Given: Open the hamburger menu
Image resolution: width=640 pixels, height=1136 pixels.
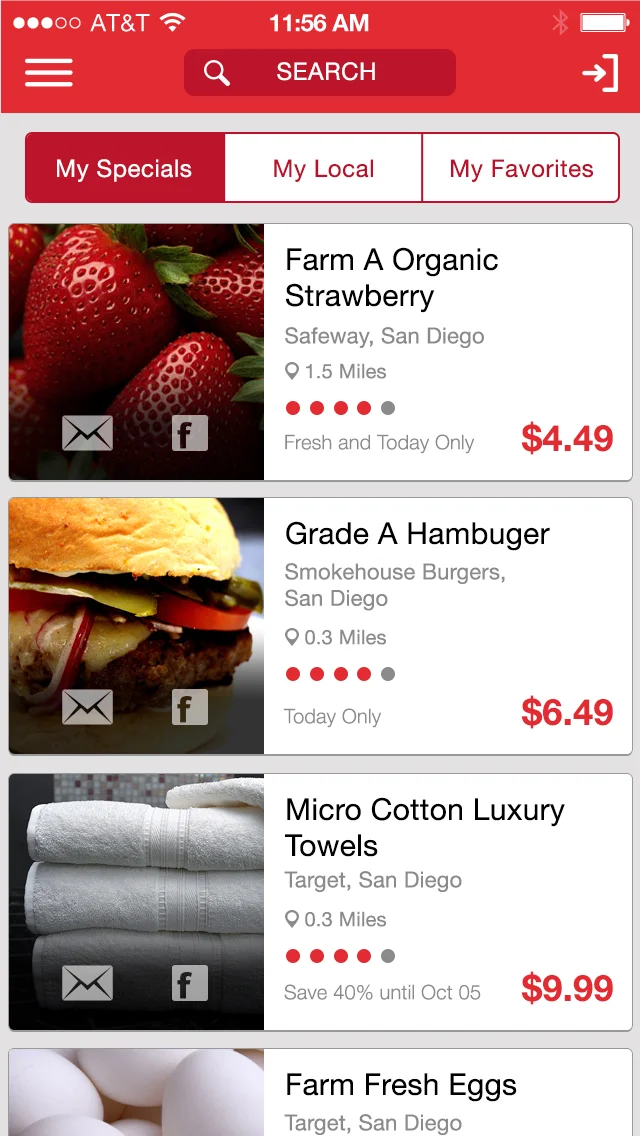Looking at the screenshot, I should pos(48,72).
